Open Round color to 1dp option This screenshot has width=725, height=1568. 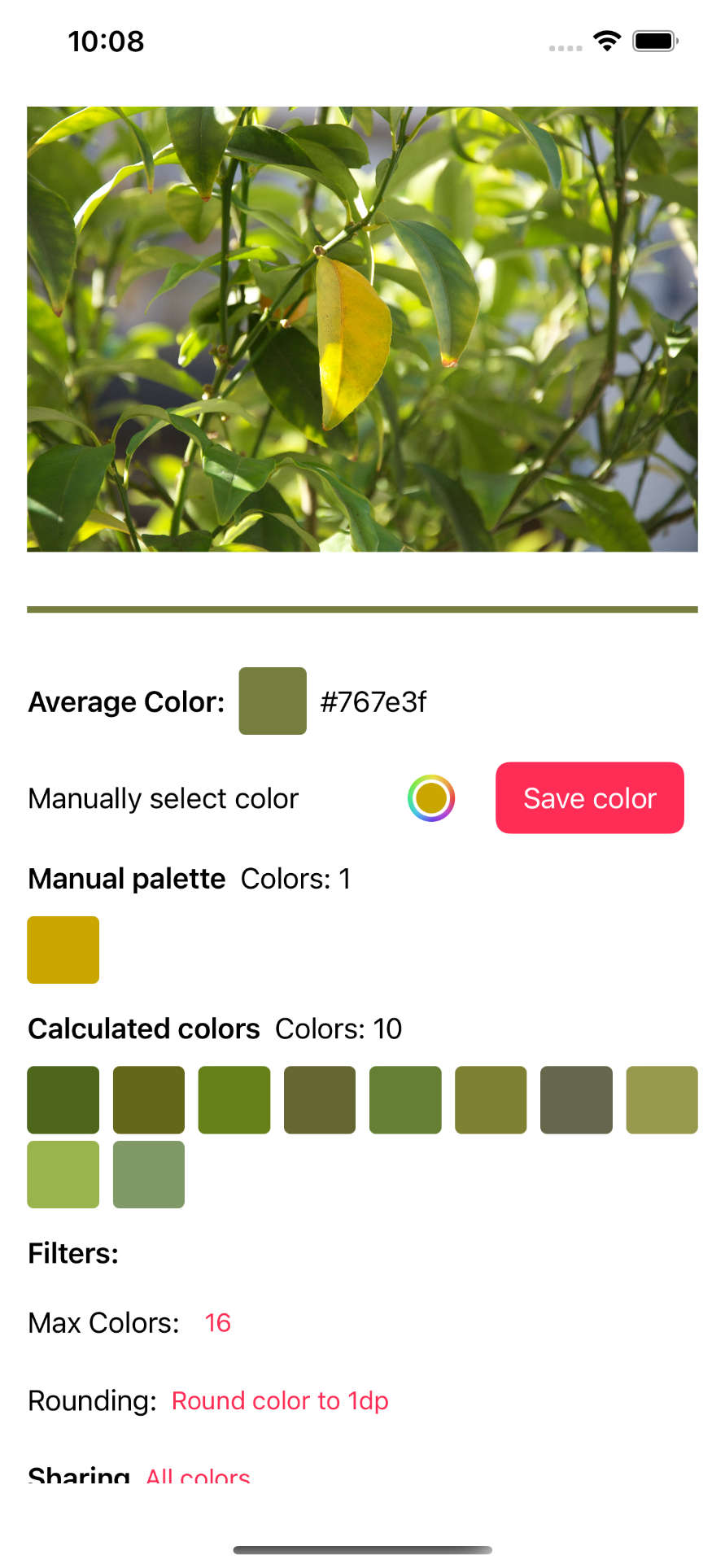[280, 1400]
